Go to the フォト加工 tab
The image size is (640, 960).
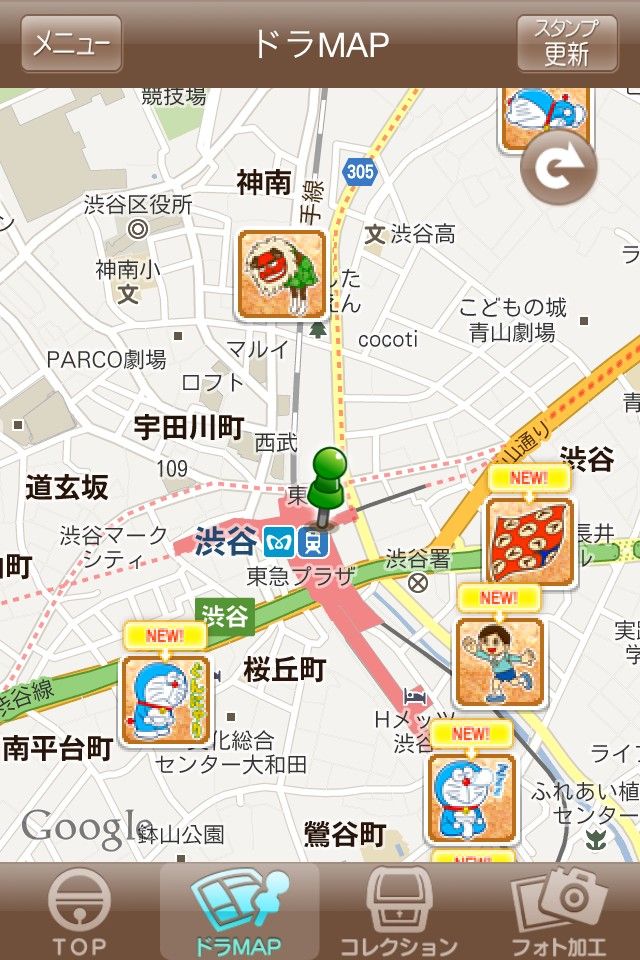pos(559,912)
